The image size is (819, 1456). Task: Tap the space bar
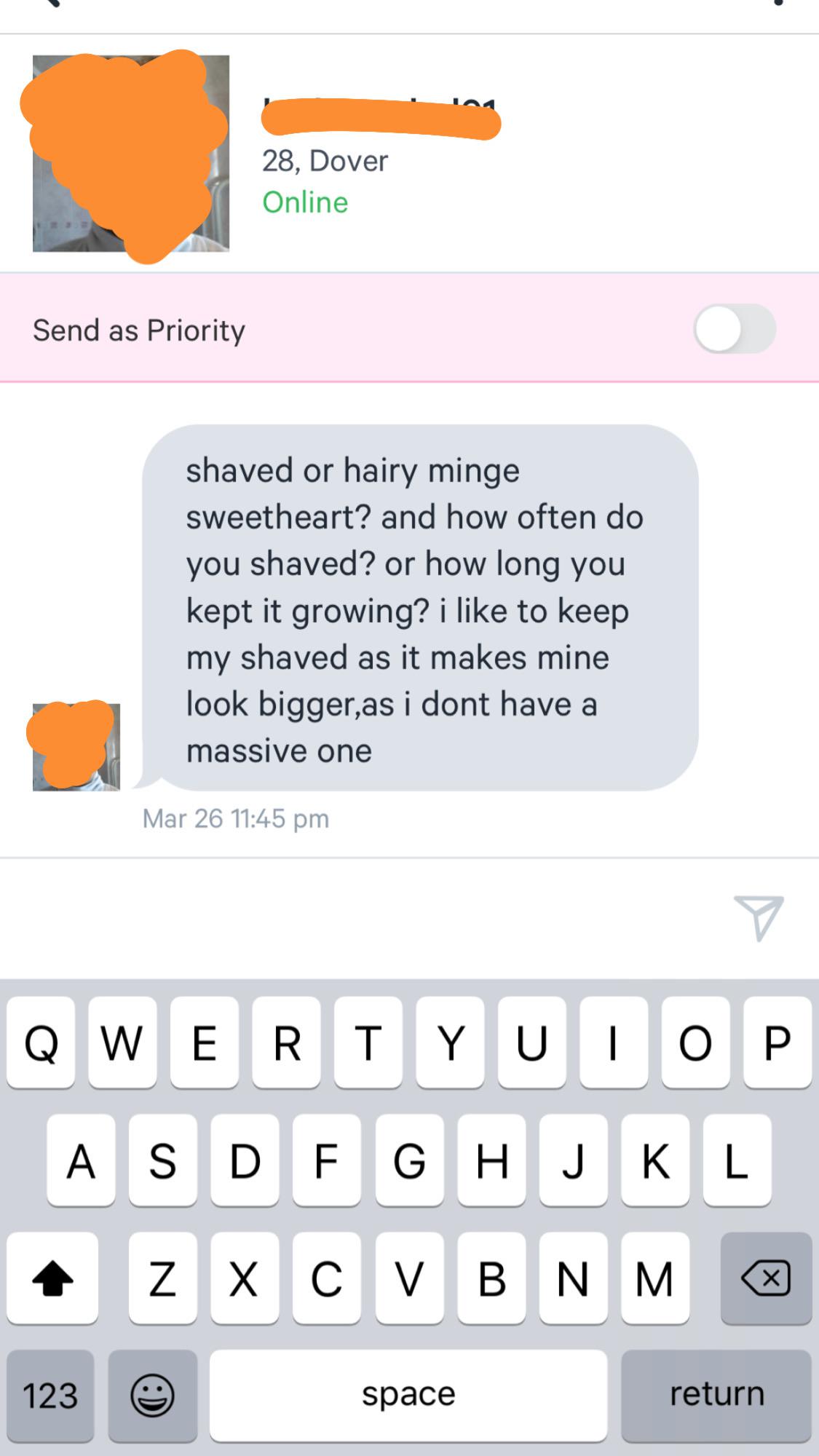click(x=408, y=1395)
